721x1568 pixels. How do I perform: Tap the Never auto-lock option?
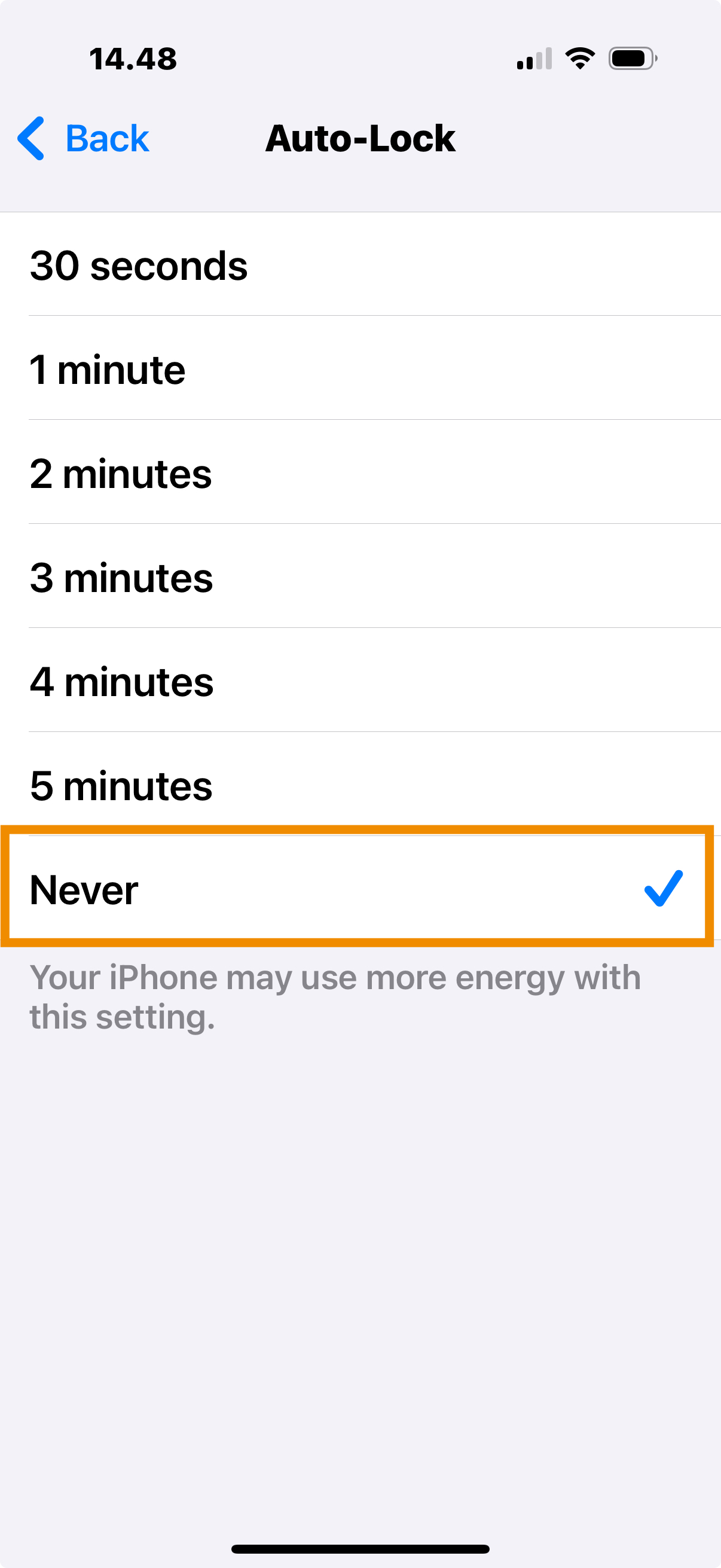tap(360, 889)
